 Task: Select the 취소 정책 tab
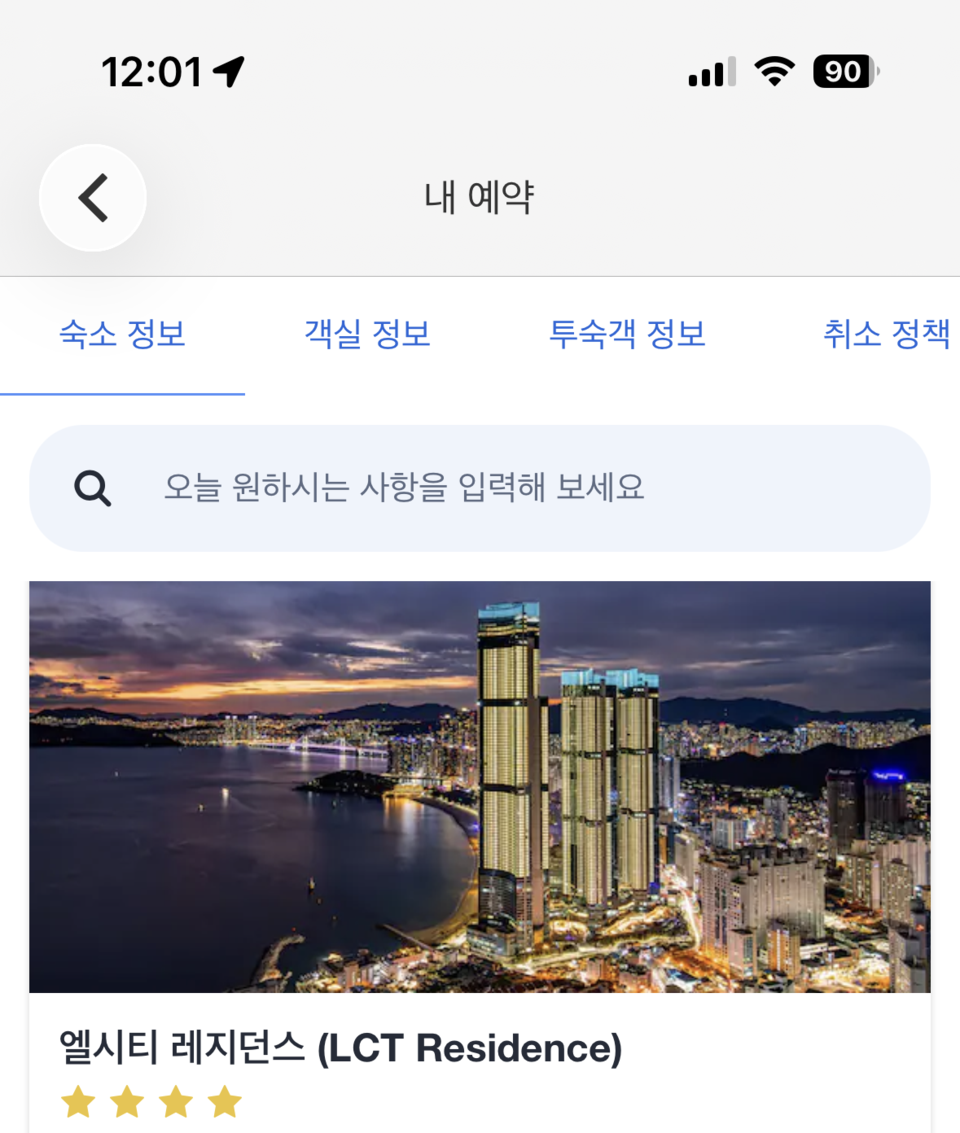pos(888,336)
